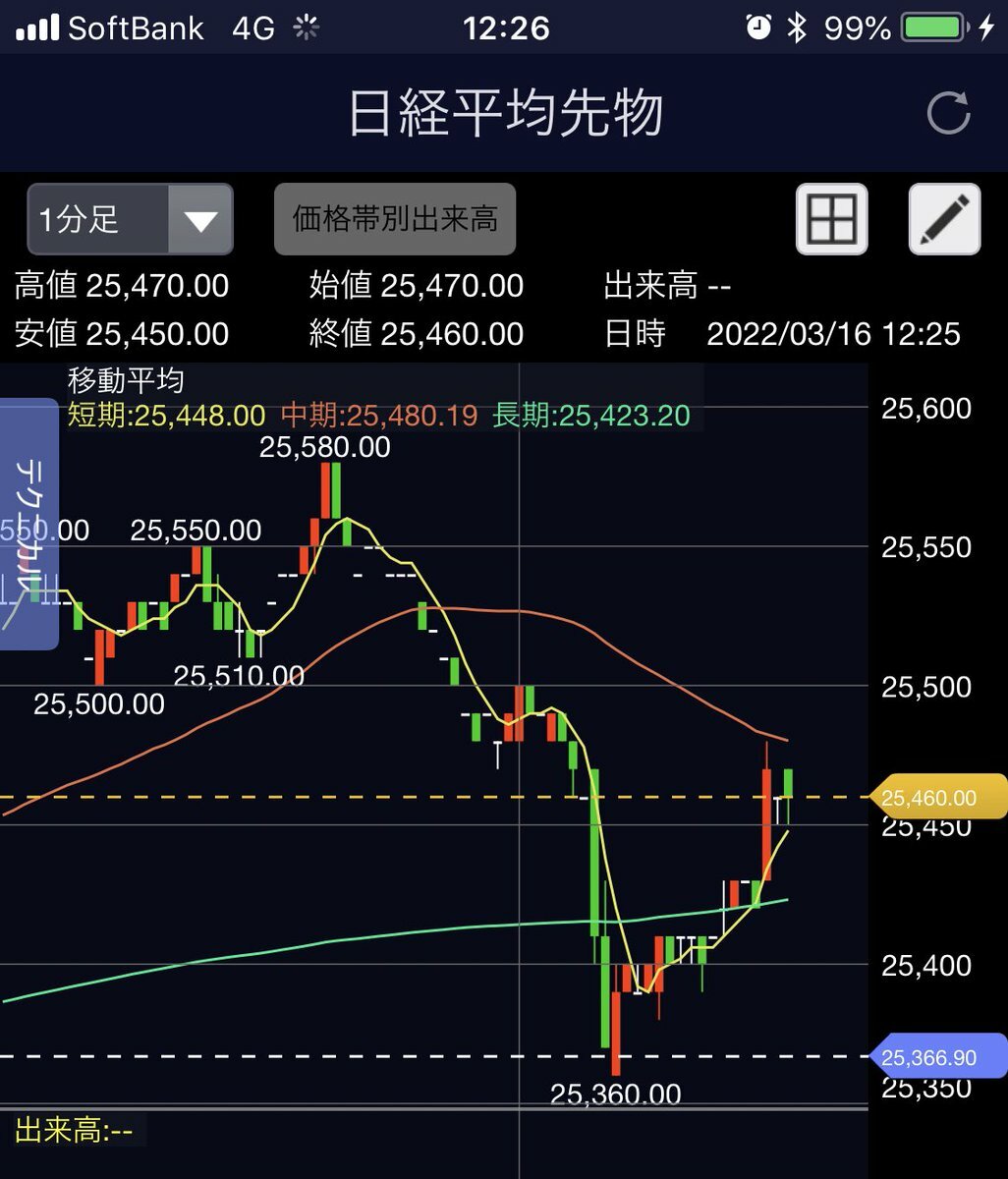This screenshot has width=1008, height=1179.
Task: Toggle the 価格帯別出来高 button
Action: tap(395, 219)
